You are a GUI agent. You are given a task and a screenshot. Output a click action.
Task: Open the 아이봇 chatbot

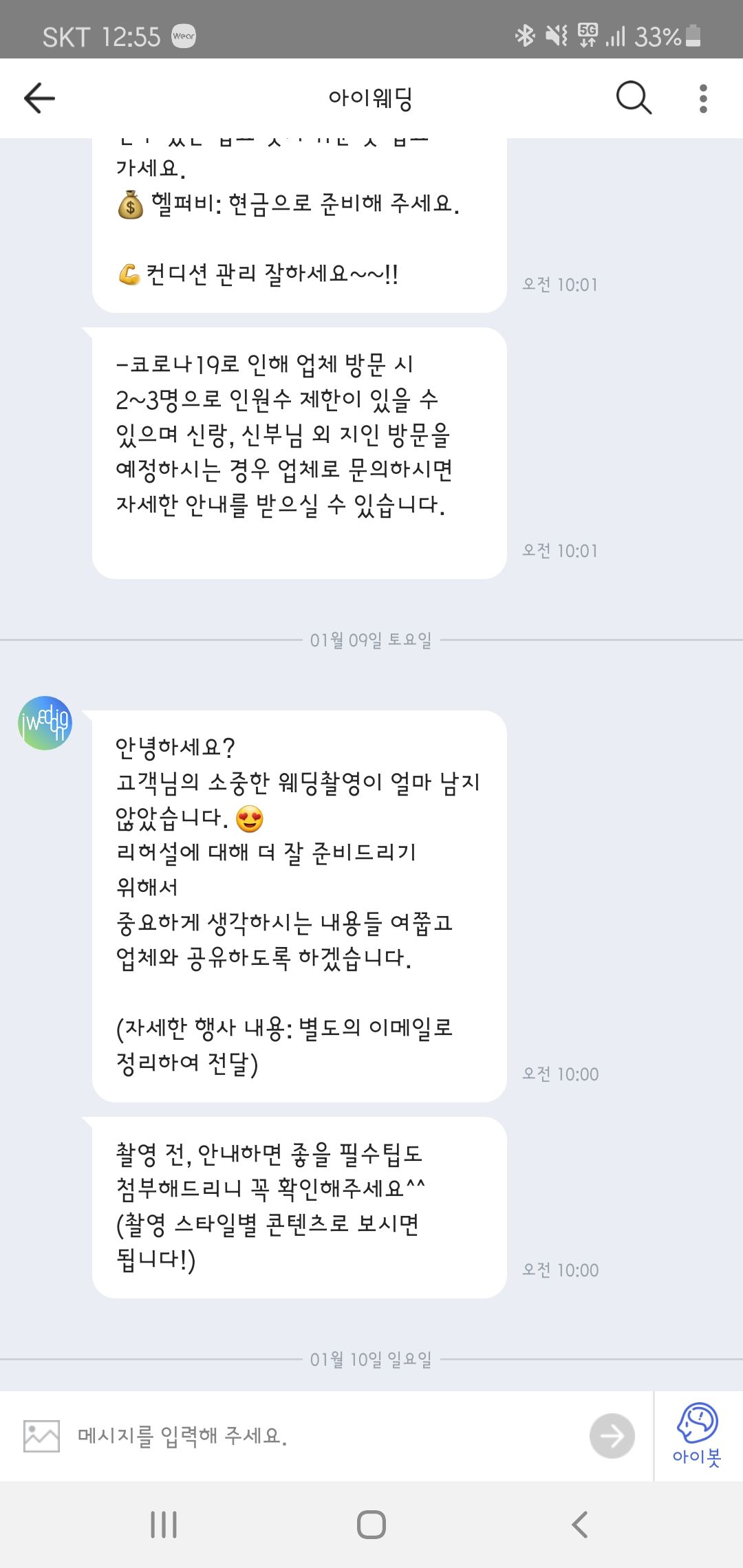click(698, 1435)
